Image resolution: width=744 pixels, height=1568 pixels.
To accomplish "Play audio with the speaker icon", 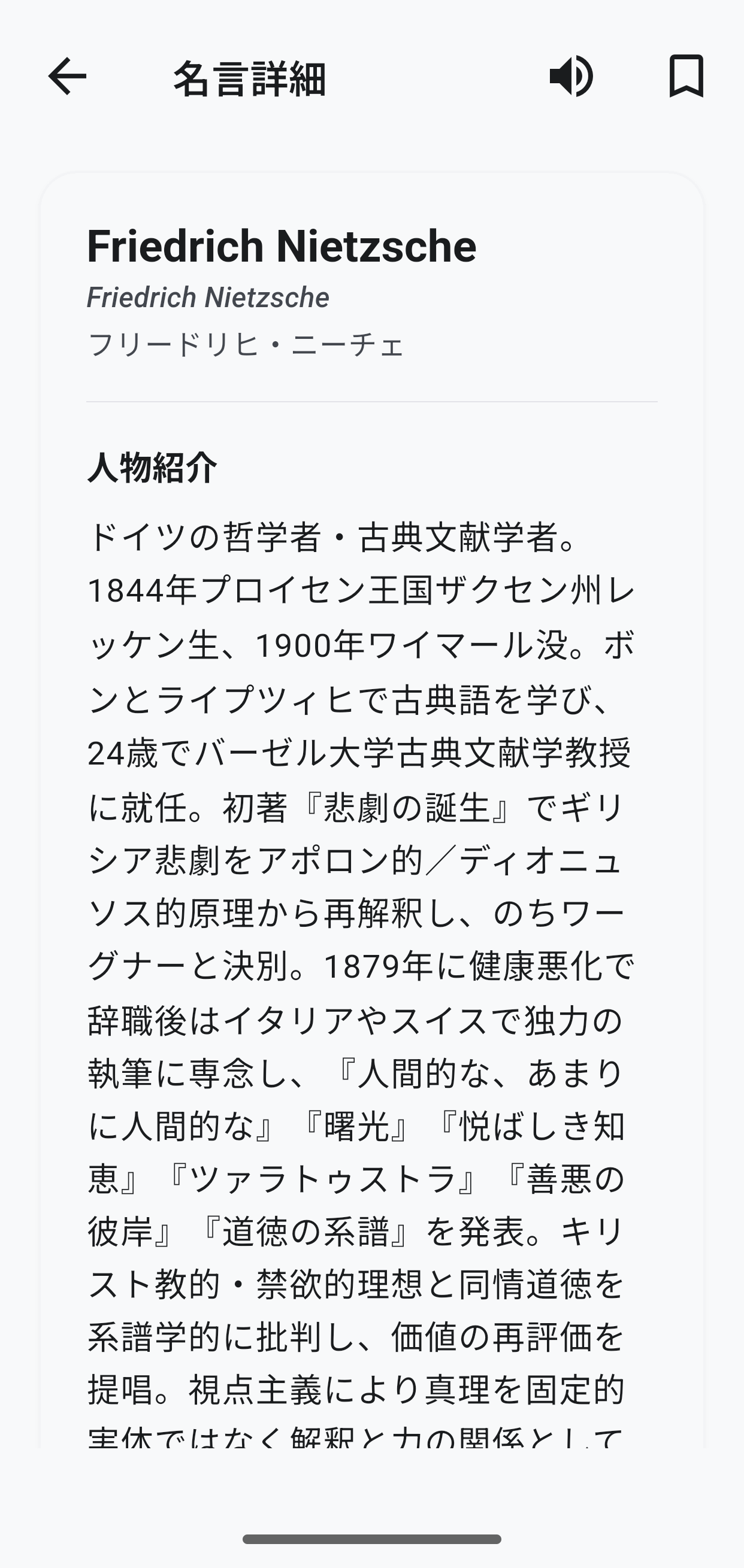I will (571, 77).
